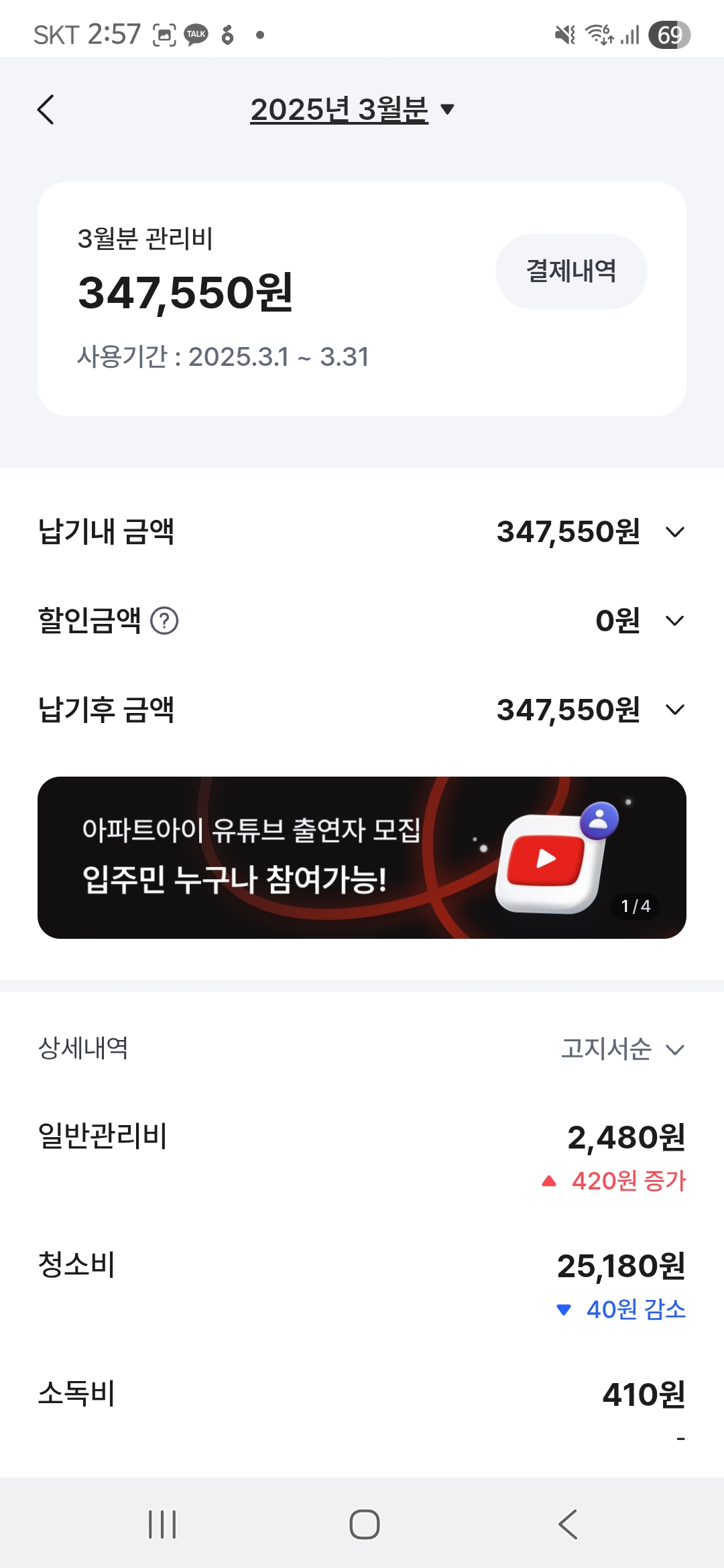
Task: Open the 2025년 3월분 month picker
Action: pos(352,110)
